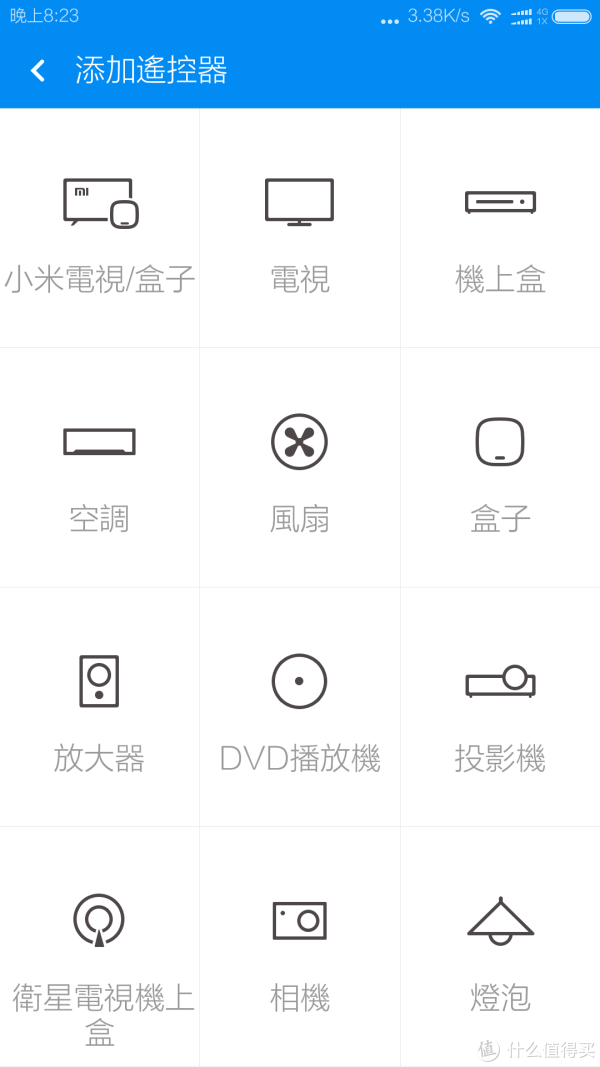This screenshot has height=1067, width=600.
Task: Select the 投影機 remote
Action: click(x=500, y=707)
